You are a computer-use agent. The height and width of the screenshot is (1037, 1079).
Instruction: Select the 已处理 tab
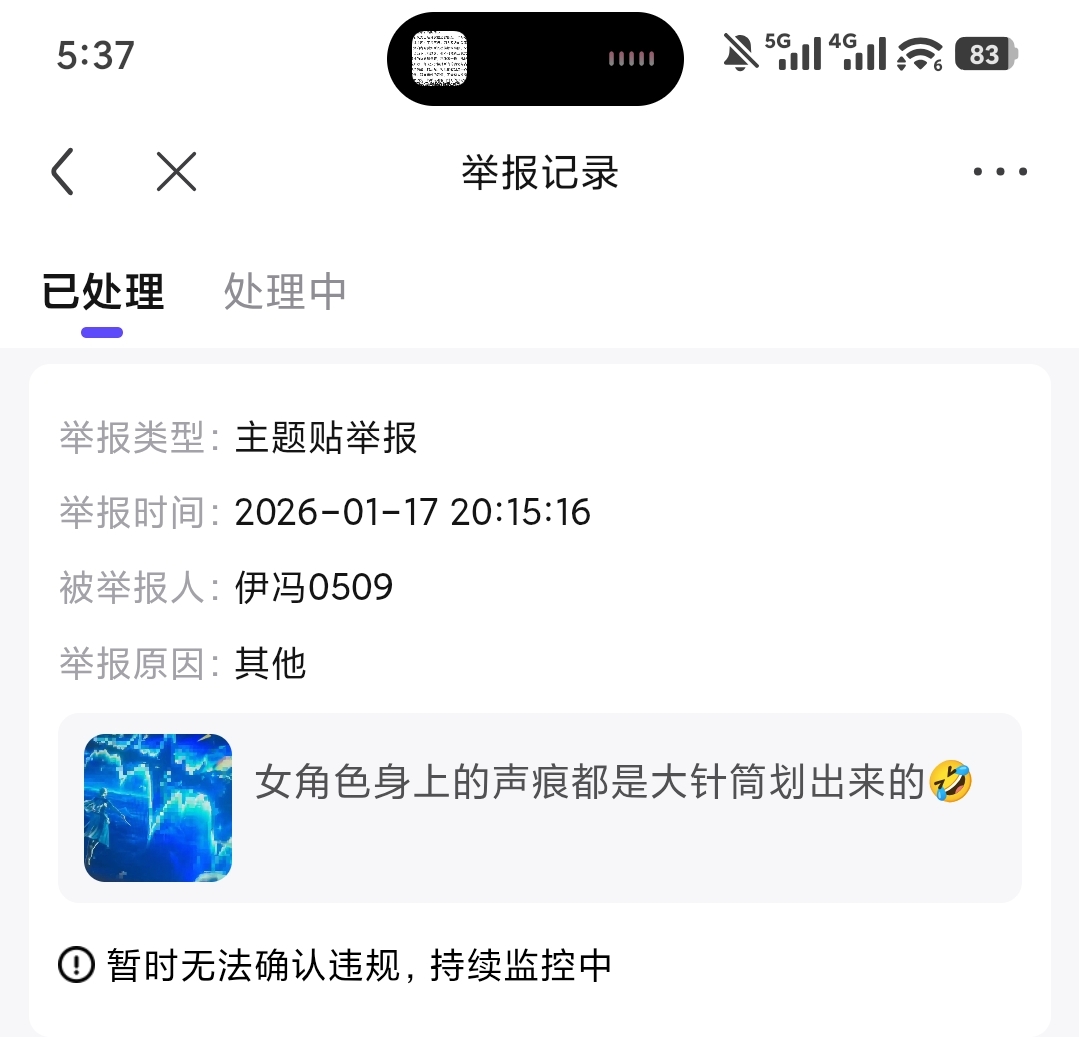pos(103,291)
